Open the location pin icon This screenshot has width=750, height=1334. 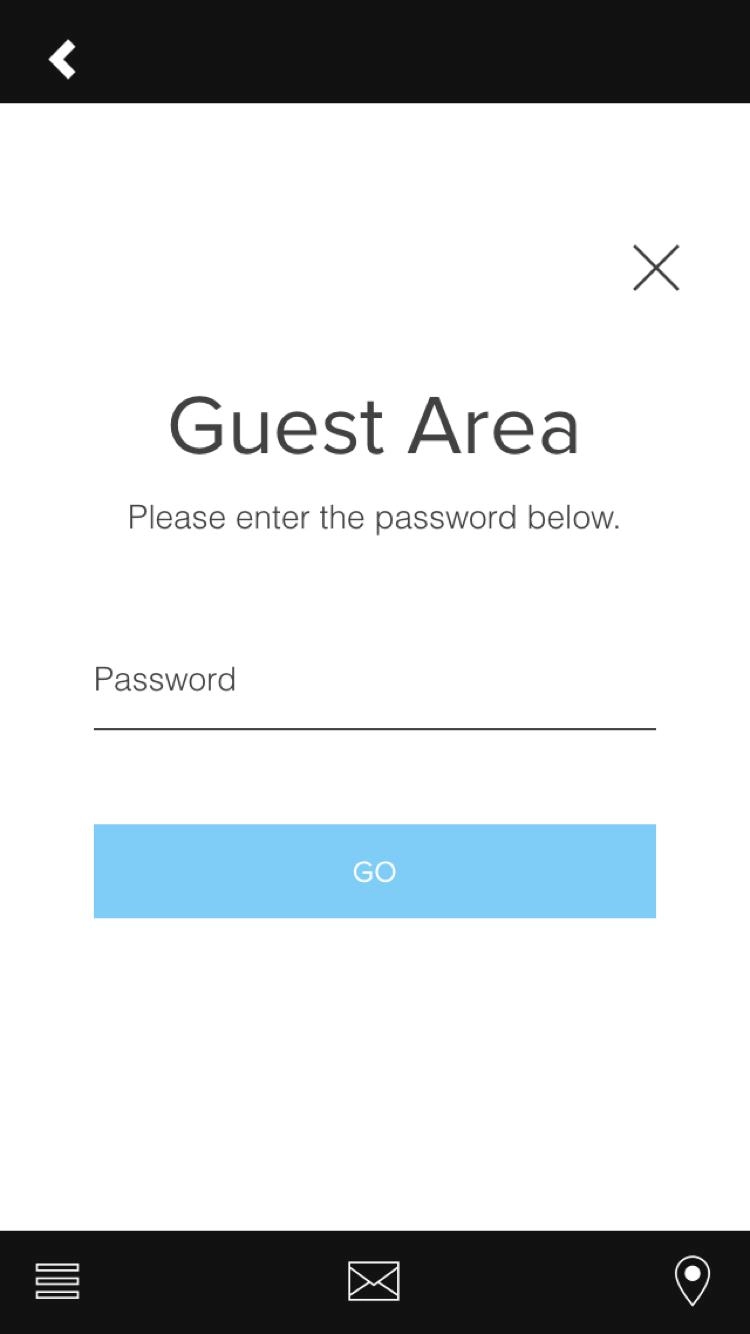pos(692,1281)
